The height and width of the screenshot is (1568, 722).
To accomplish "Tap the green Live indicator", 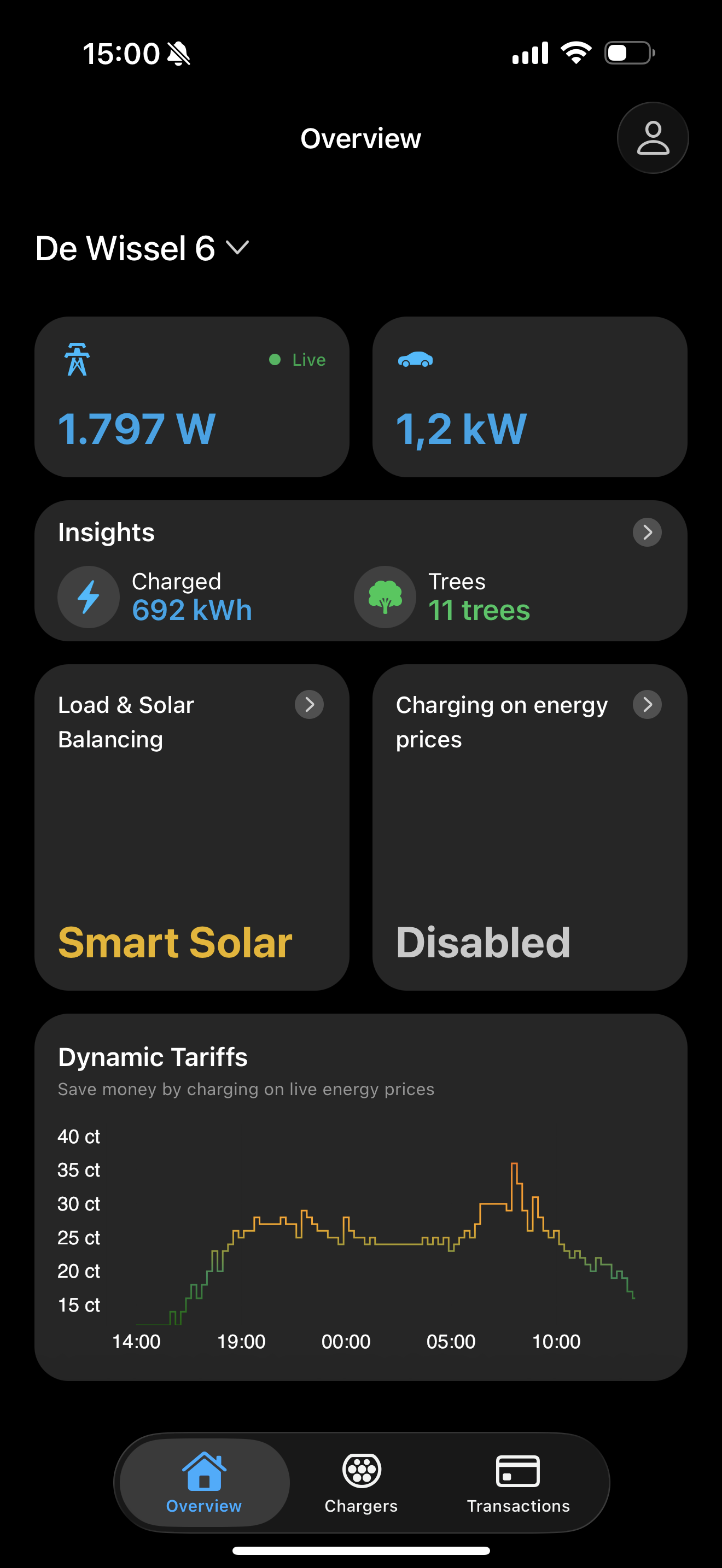I will (298, 359).
